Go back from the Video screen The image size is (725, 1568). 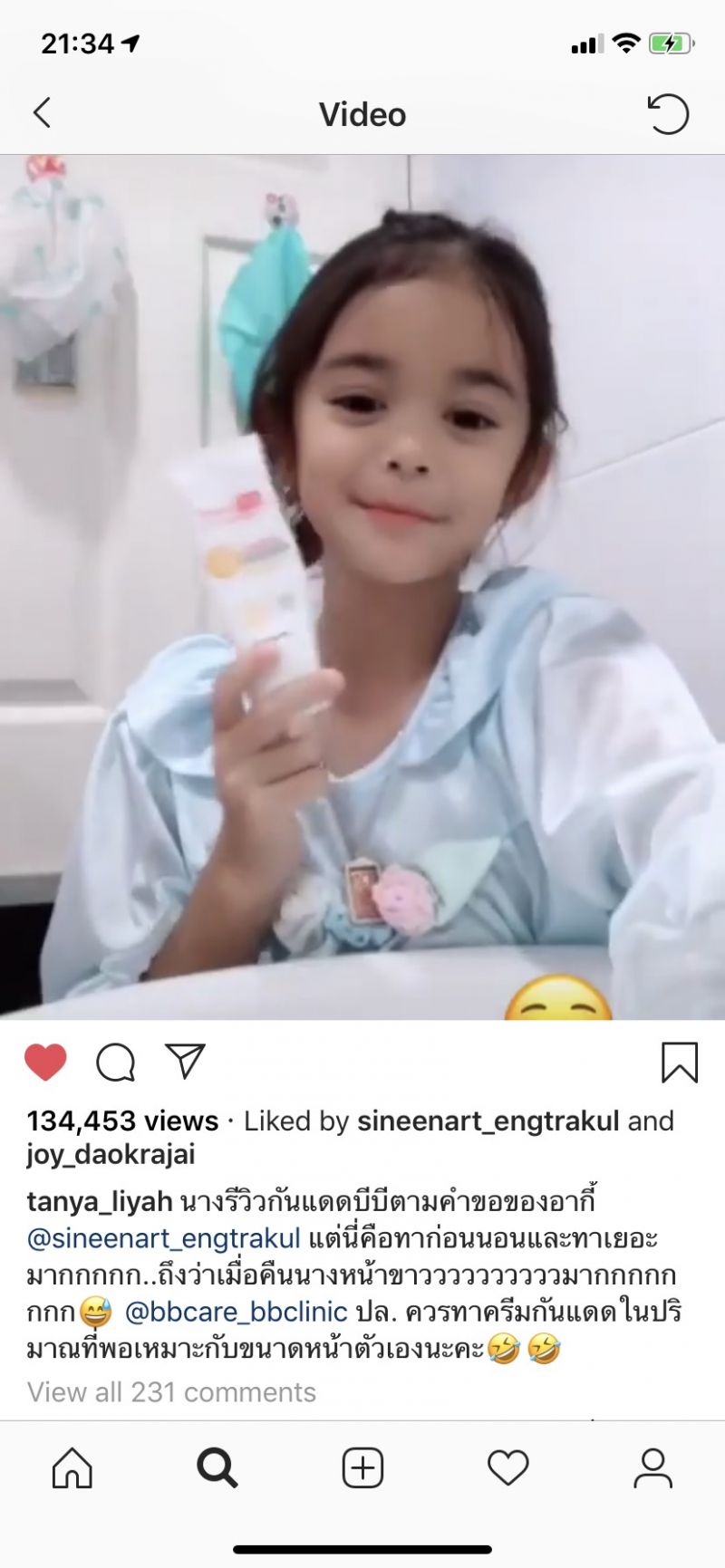tap(43, 114)
